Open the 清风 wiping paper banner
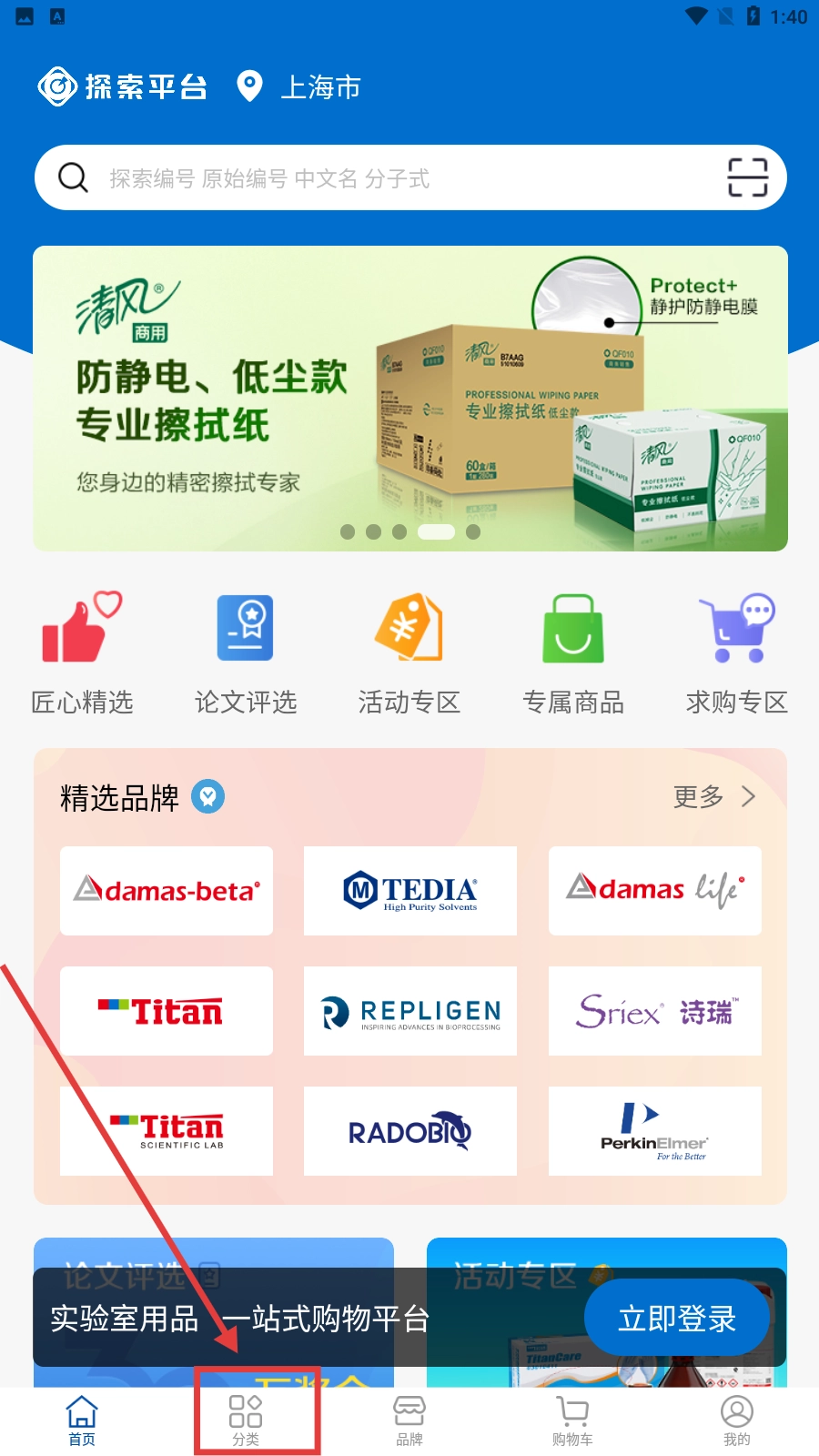This screenshot has width=819, height=1456. (409, 398)
